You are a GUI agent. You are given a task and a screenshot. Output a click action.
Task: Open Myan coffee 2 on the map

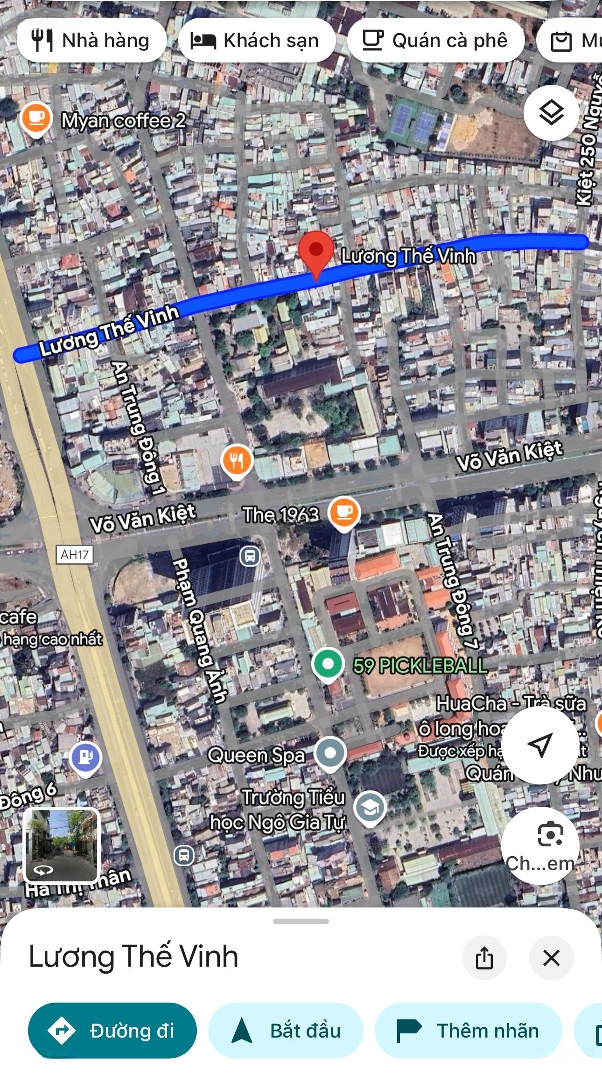[37, 120]
